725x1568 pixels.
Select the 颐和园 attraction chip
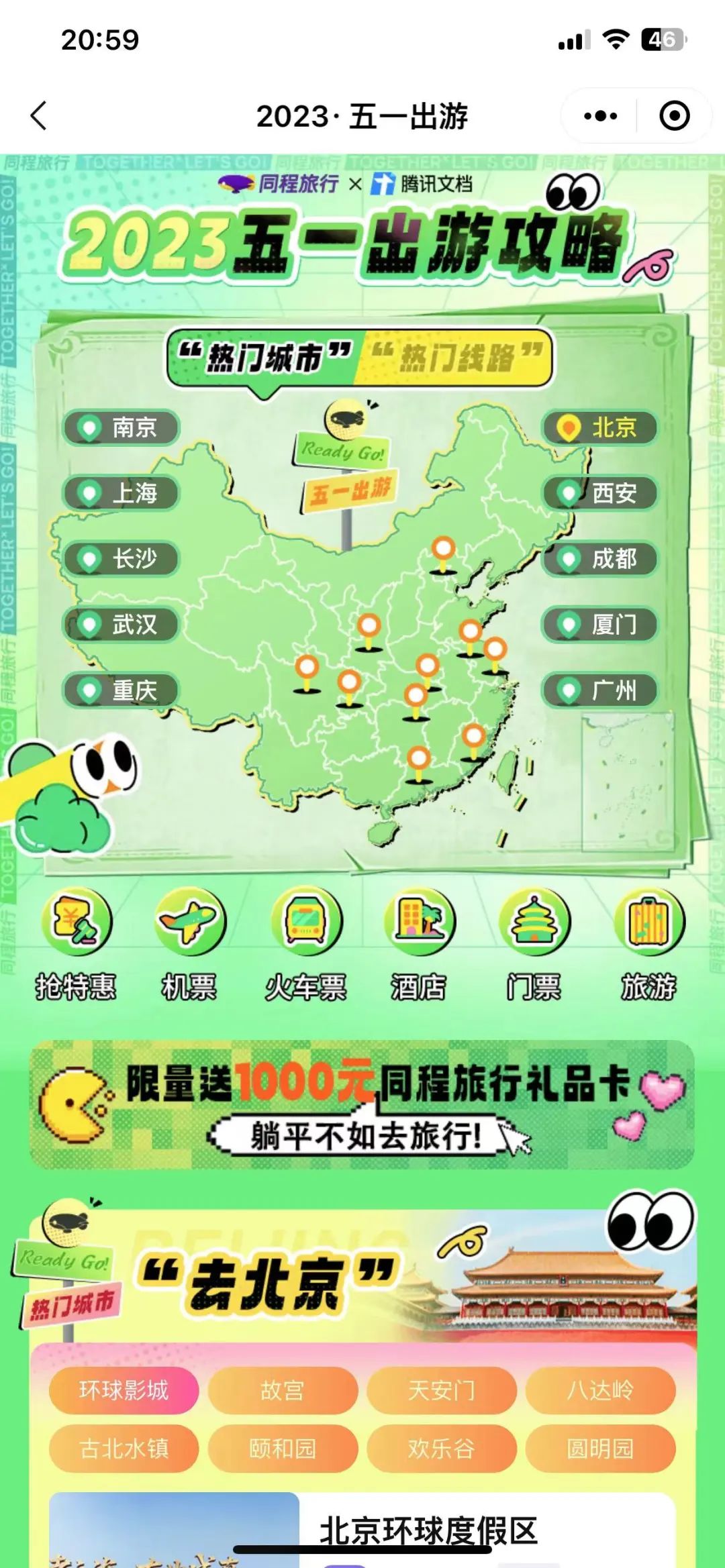283,1449
